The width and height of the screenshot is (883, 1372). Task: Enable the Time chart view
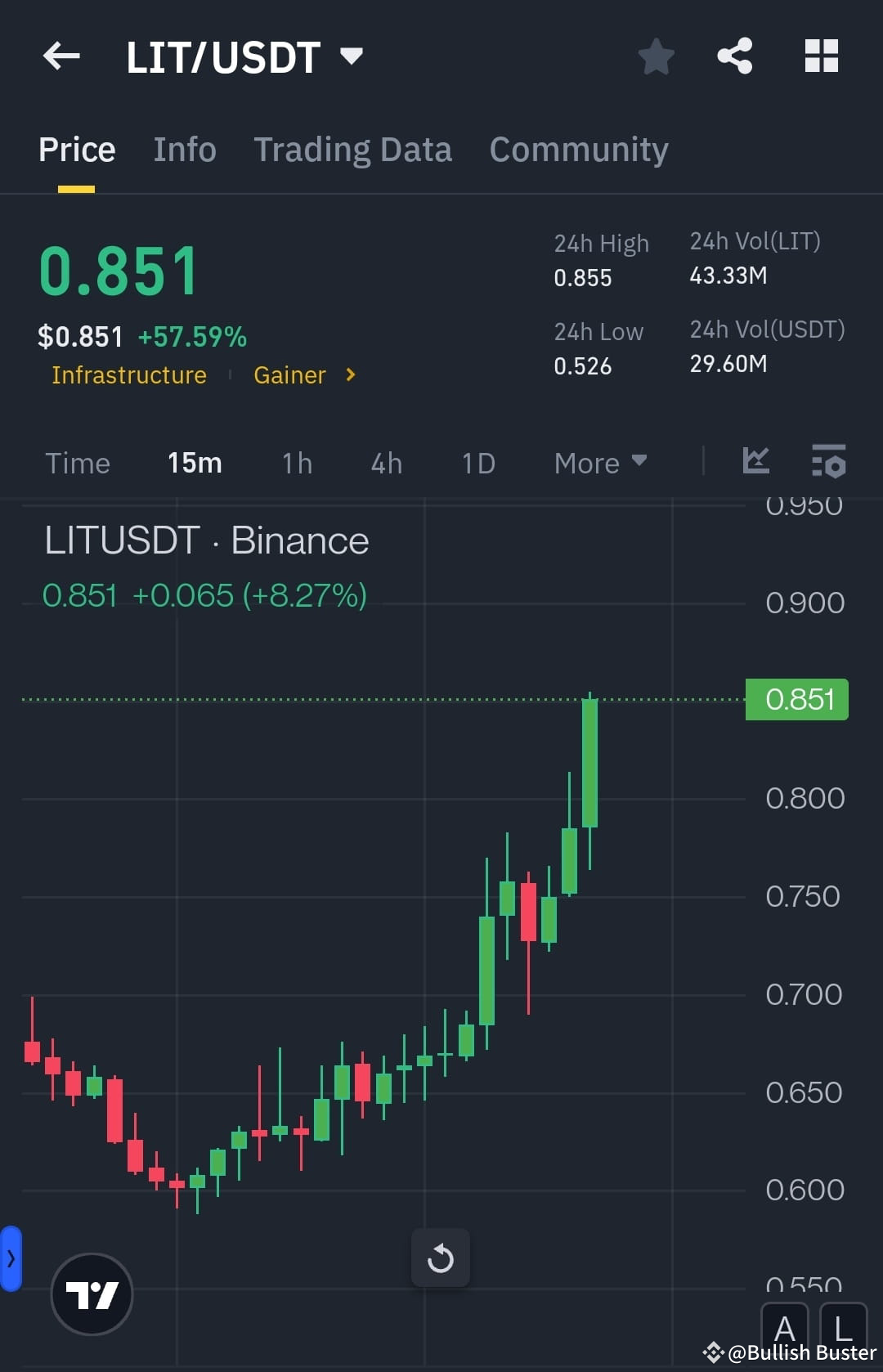[x=78, y=463]
